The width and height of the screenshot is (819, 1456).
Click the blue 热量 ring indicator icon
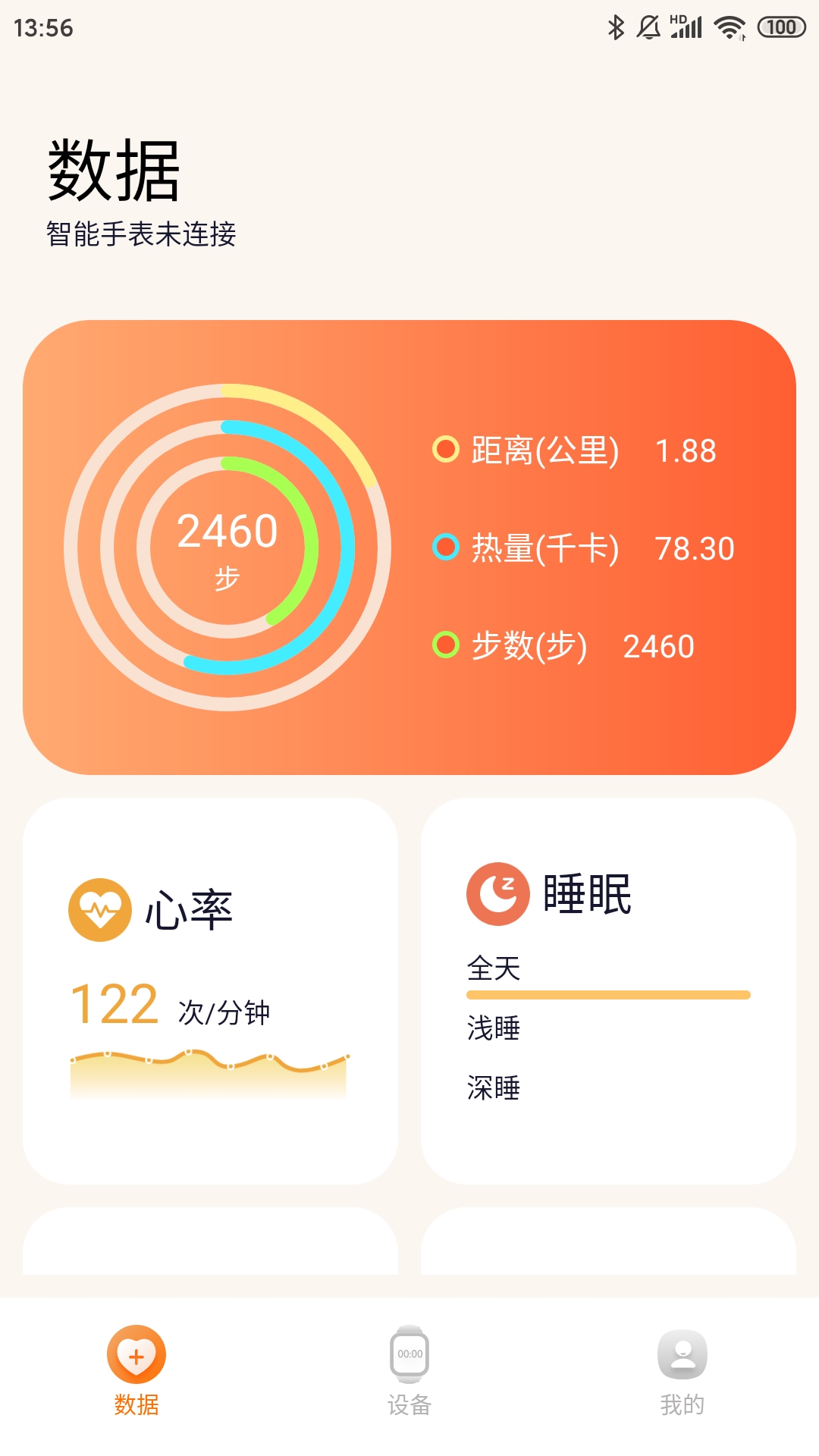[x=447, y=546]
